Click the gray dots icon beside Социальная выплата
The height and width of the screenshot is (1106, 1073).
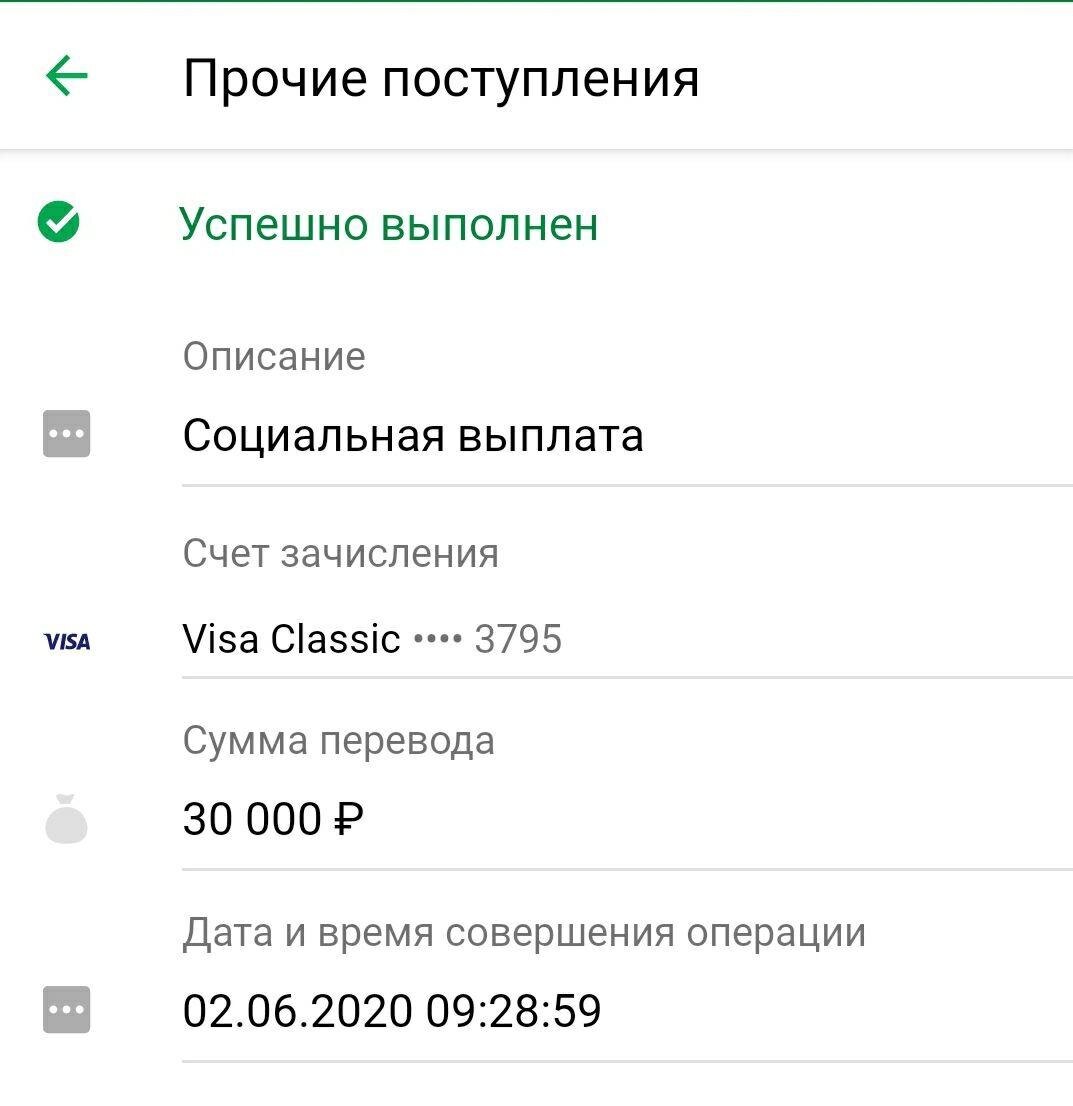click(64, 434)
